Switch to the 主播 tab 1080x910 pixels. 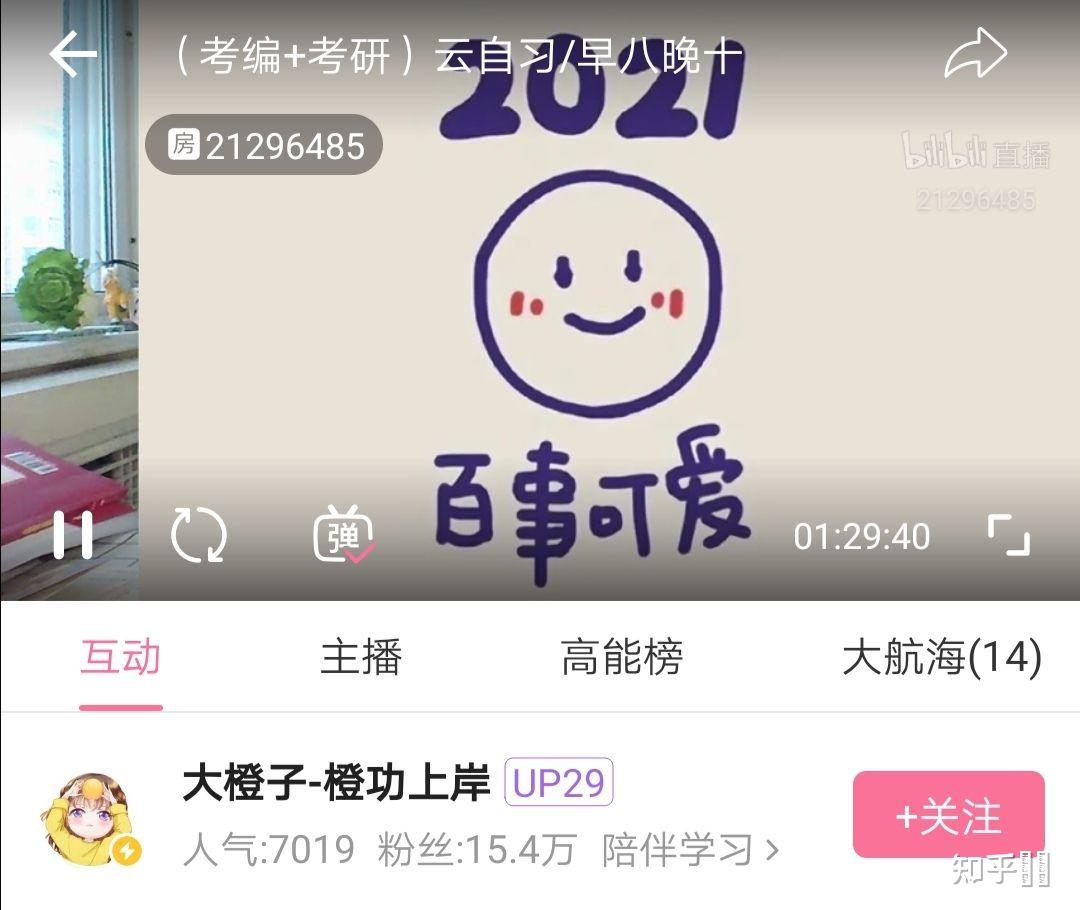(x=361, y=658)
